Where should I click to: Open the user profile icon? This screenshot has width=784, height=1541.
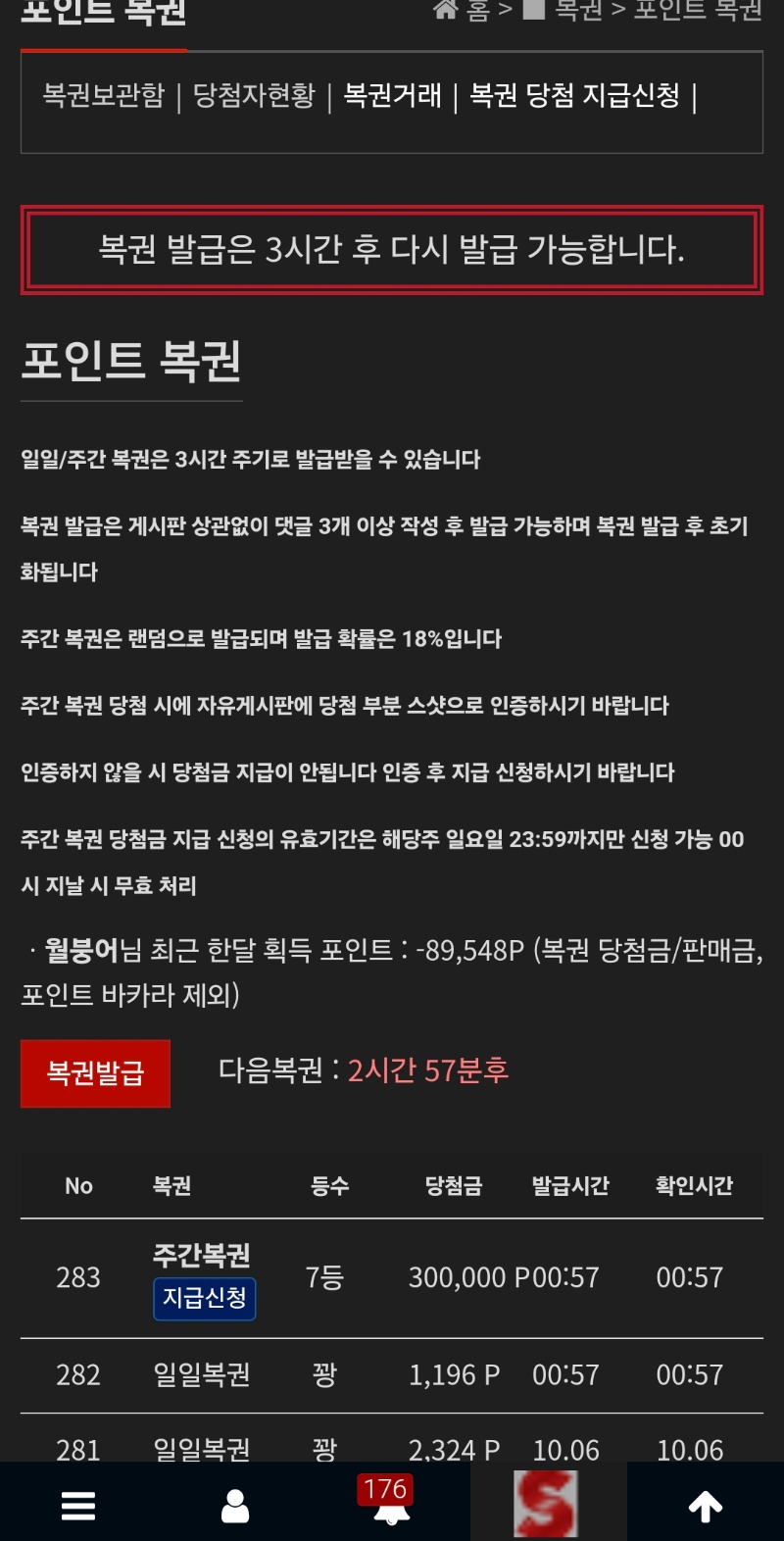pyautogui.click(x=235, y=1506)
